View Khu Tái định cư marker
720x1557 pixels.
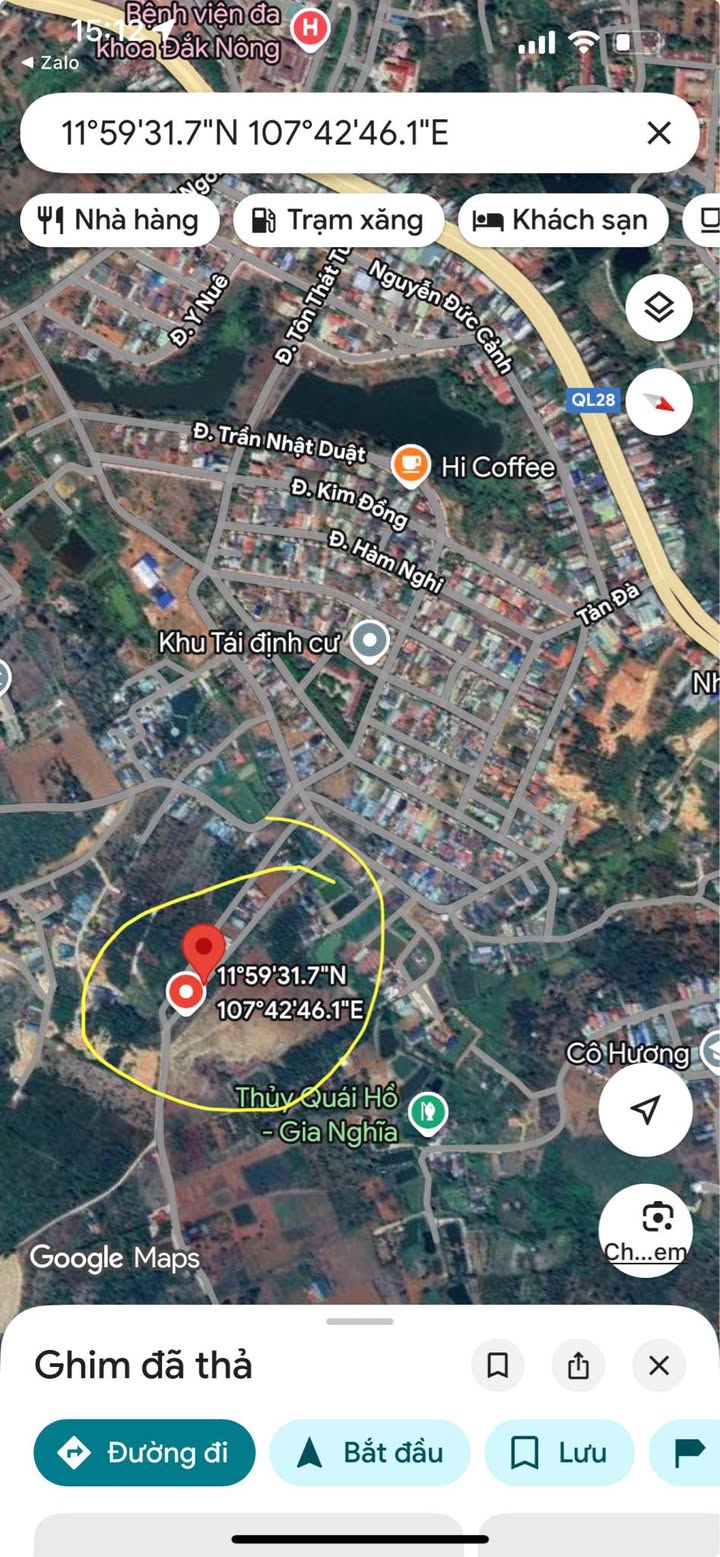pyautogui.click(x=371, y=641)
